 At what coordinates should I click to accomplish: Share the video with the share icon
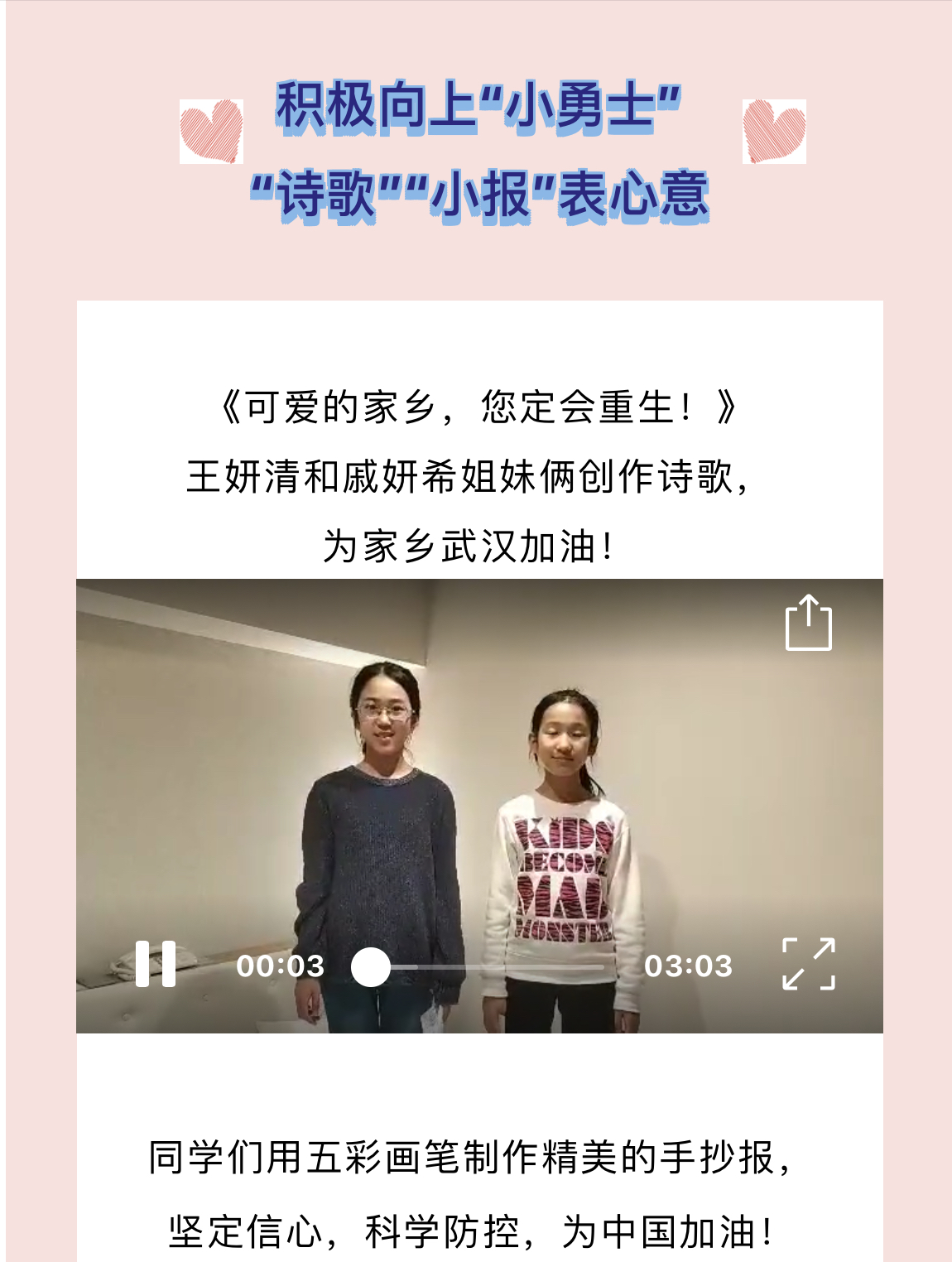point(808,623)
